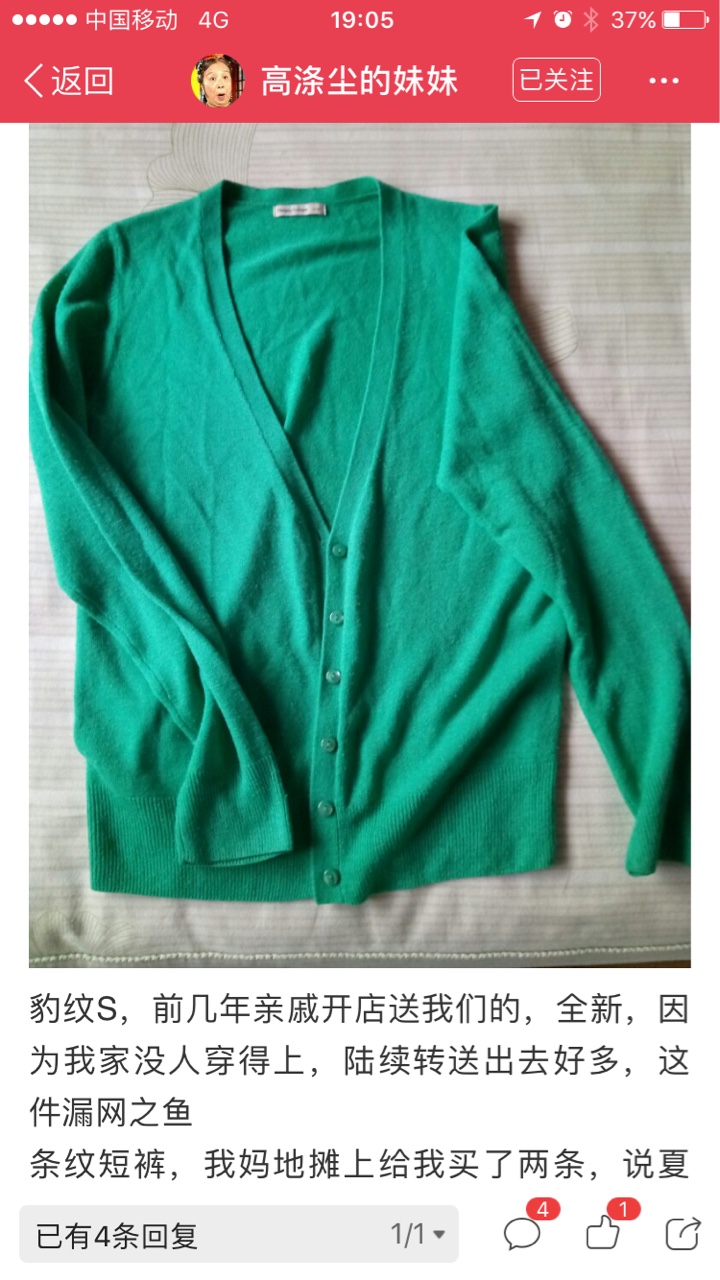Screen dimensions: 720x1280
Task: Open the comments bubble icon
Action: (x=524, y=1232)
